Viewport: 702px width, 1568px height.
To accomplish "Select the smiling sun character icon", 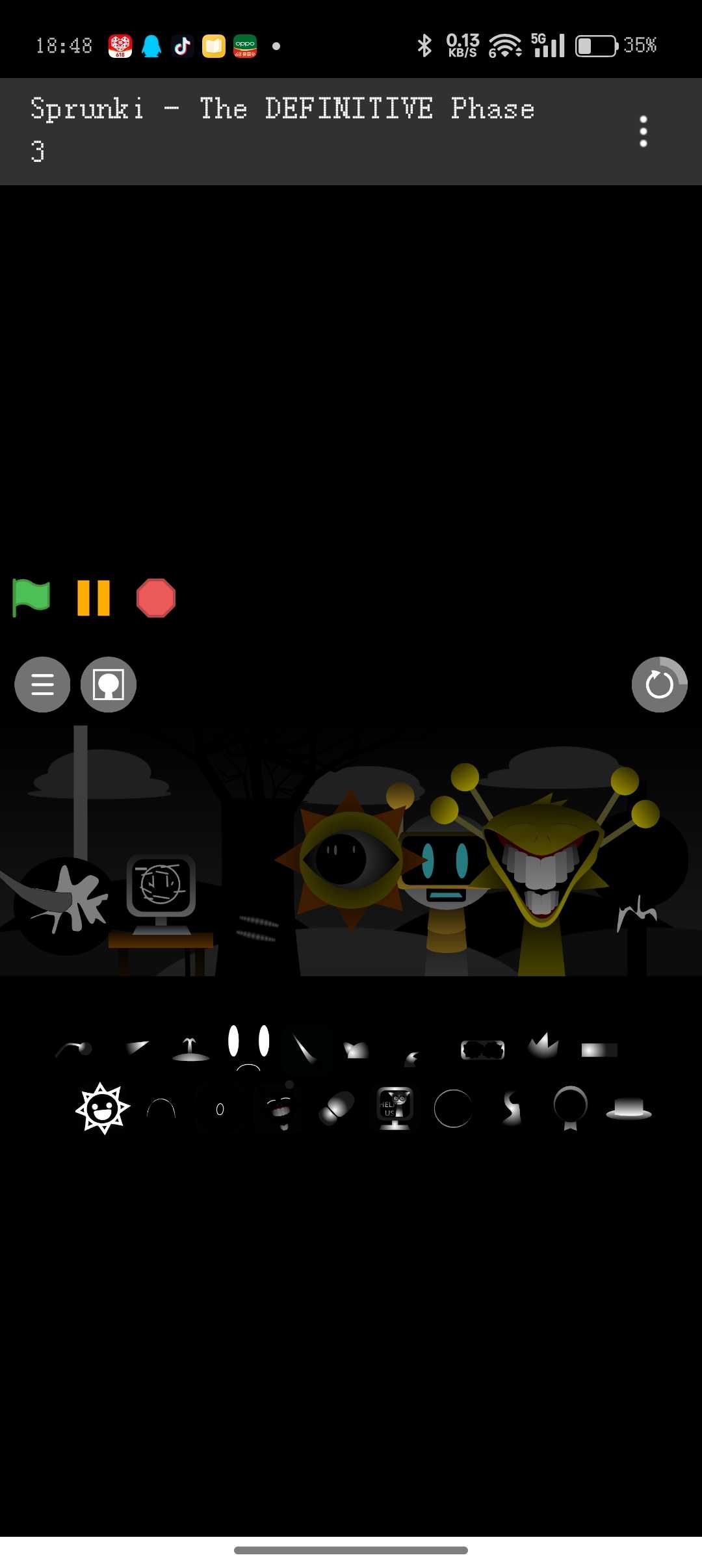I will (x=103, y=1108).
